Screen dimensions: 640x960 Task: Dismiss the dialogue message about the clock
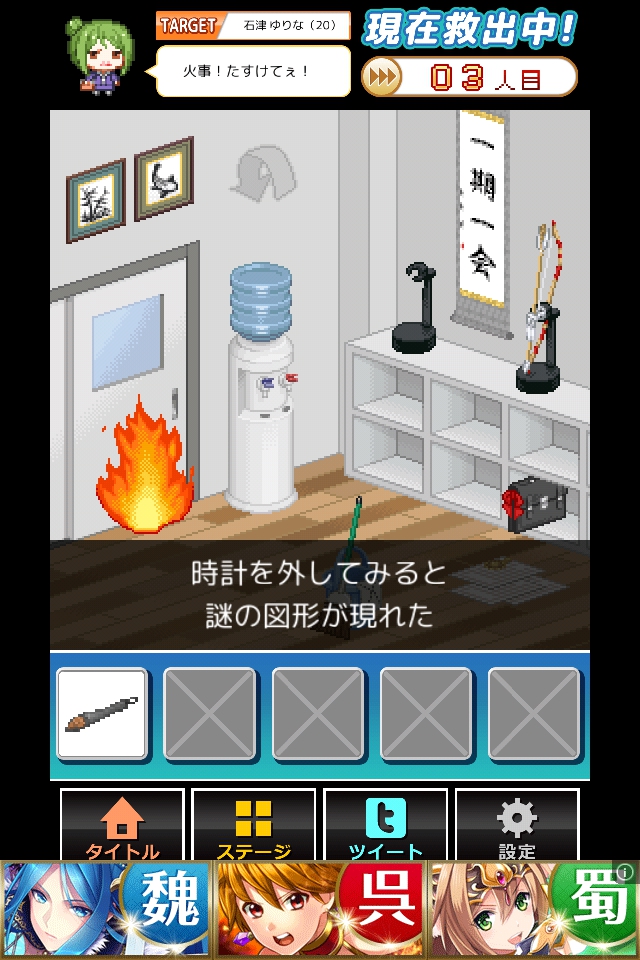click(320, 594)
